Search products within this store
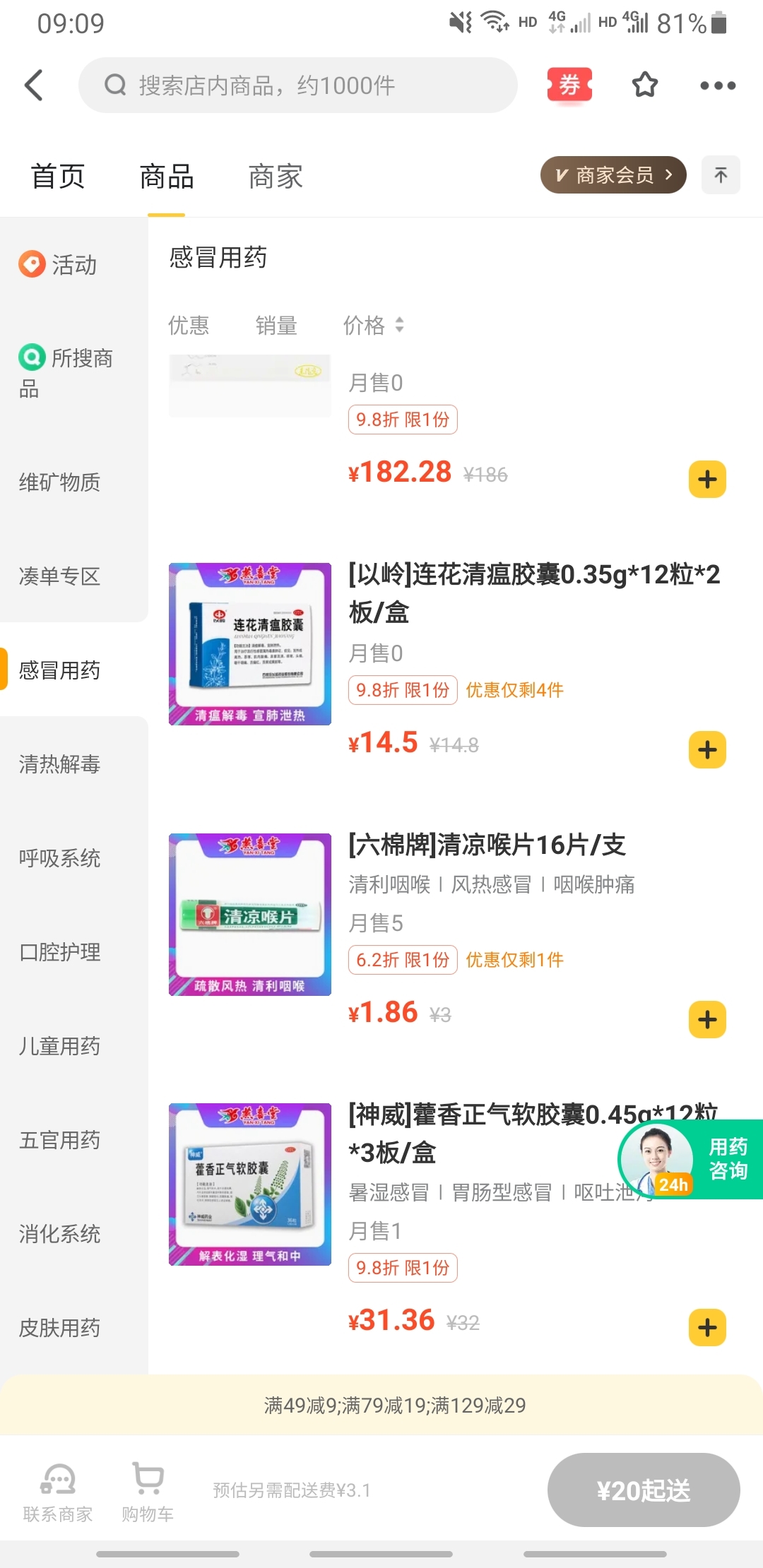763x1568 pixels. [297, 85]
